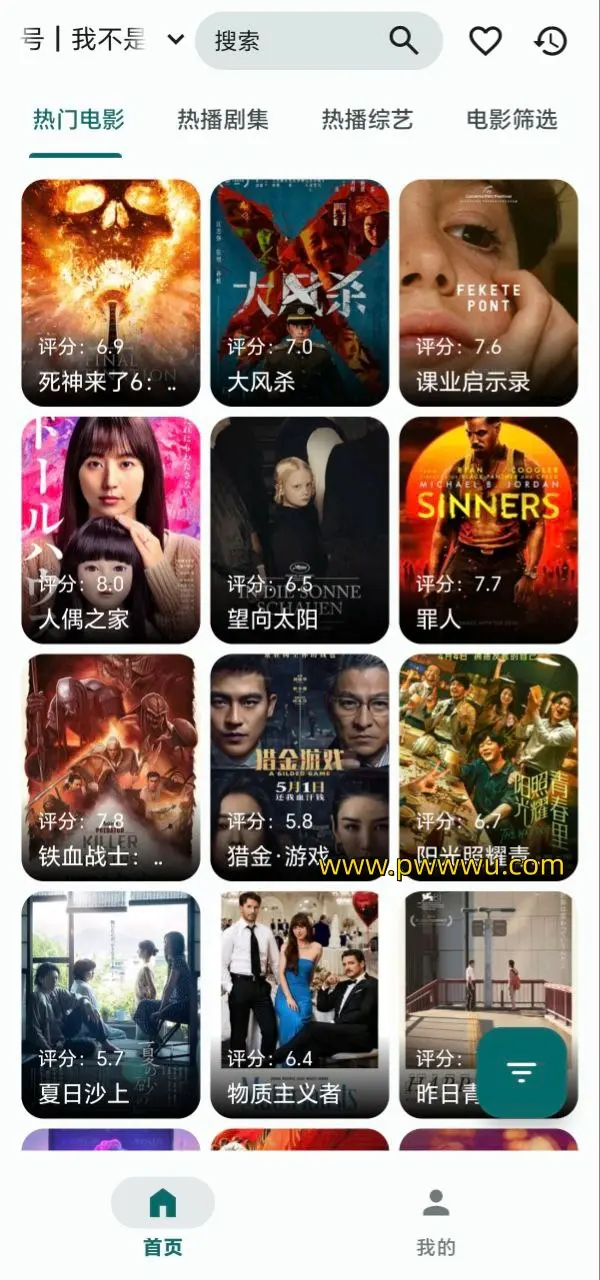Open the 死神来了6 movie card

(110, 292)
